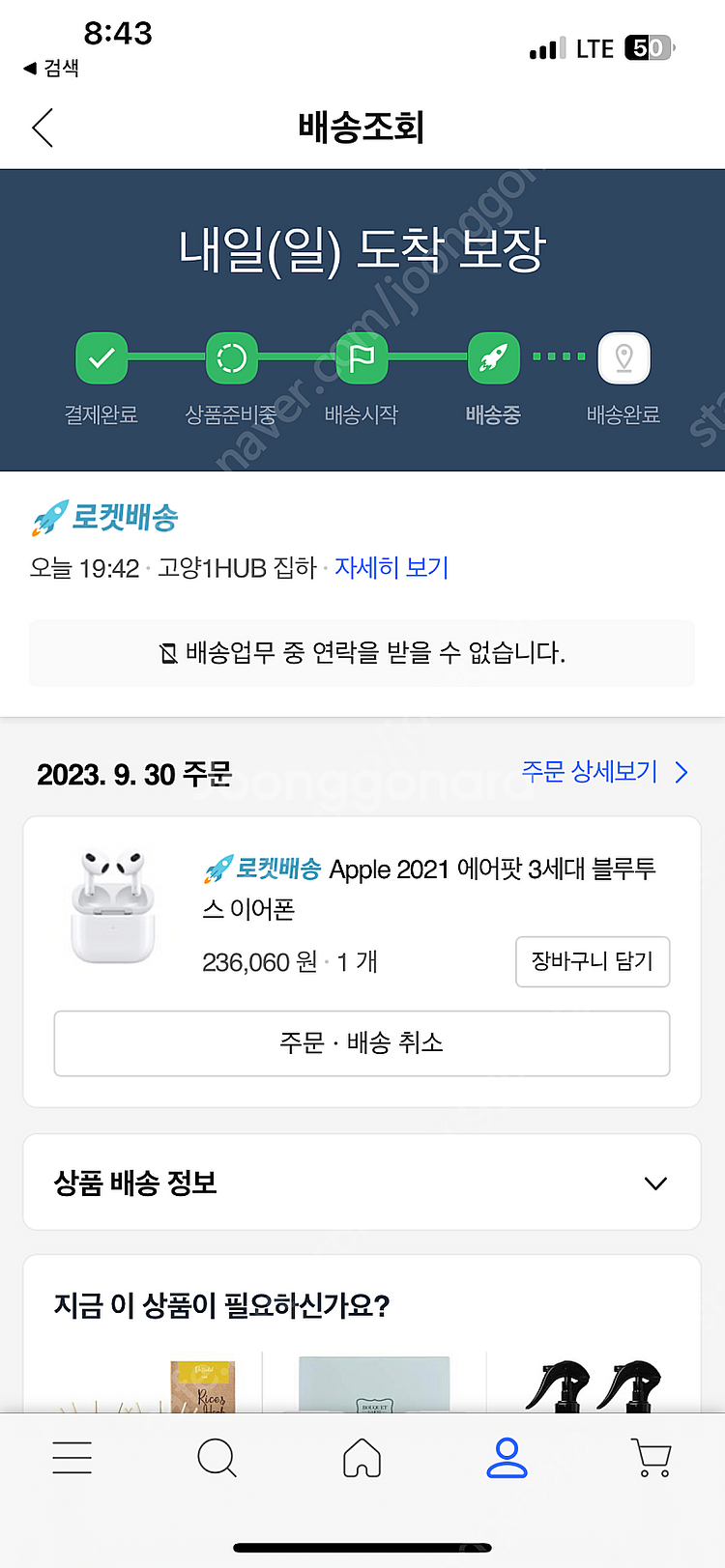This screenshot has width=725, height=1568.
Task: Tap the 자세히 보기 link
Action: pos(391,568)
